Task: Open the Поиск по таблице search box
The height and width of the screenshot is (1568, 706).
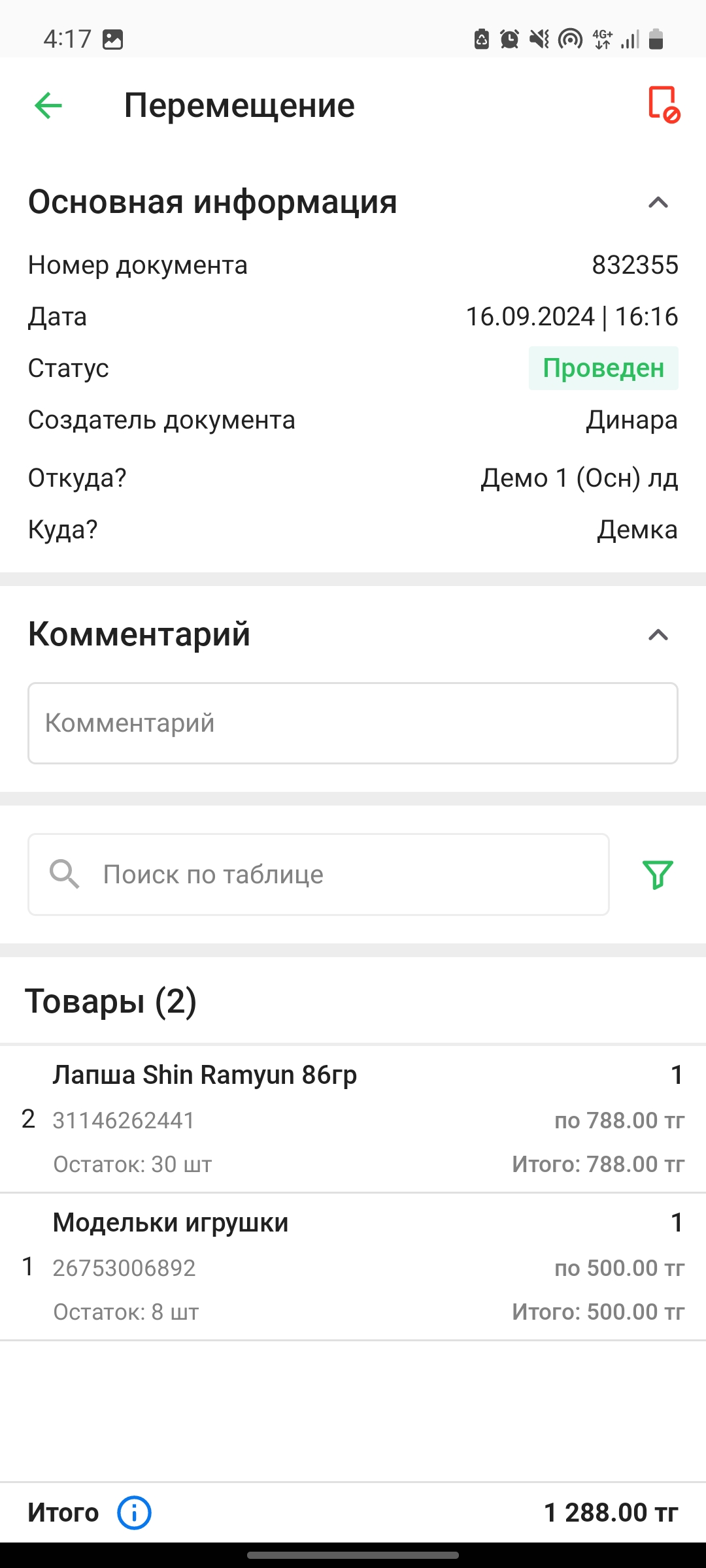Action: [318, 874]
